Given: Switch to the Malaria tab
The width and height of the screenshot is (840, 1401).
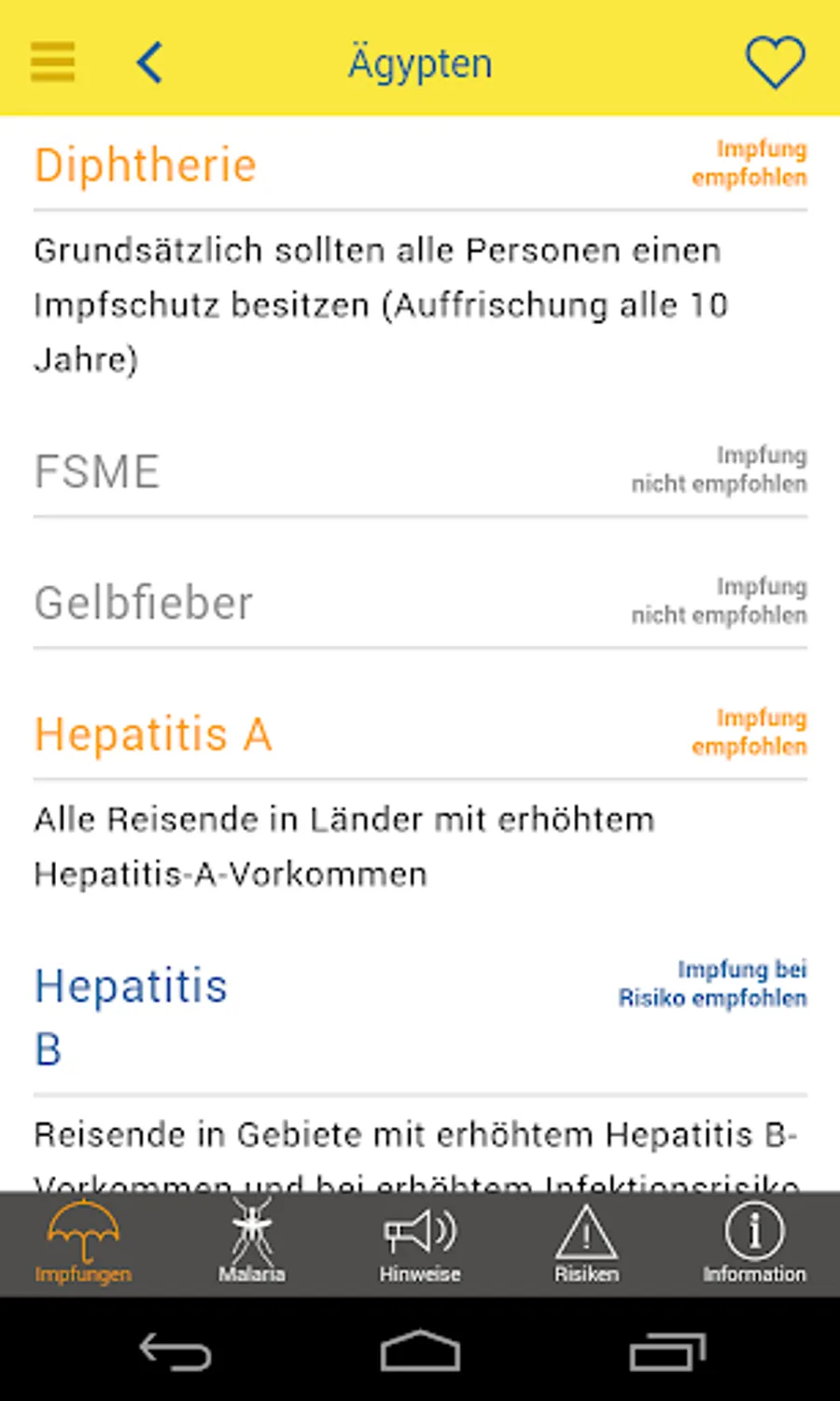Looking at the screenshot, I should (x=252, y=1242).
